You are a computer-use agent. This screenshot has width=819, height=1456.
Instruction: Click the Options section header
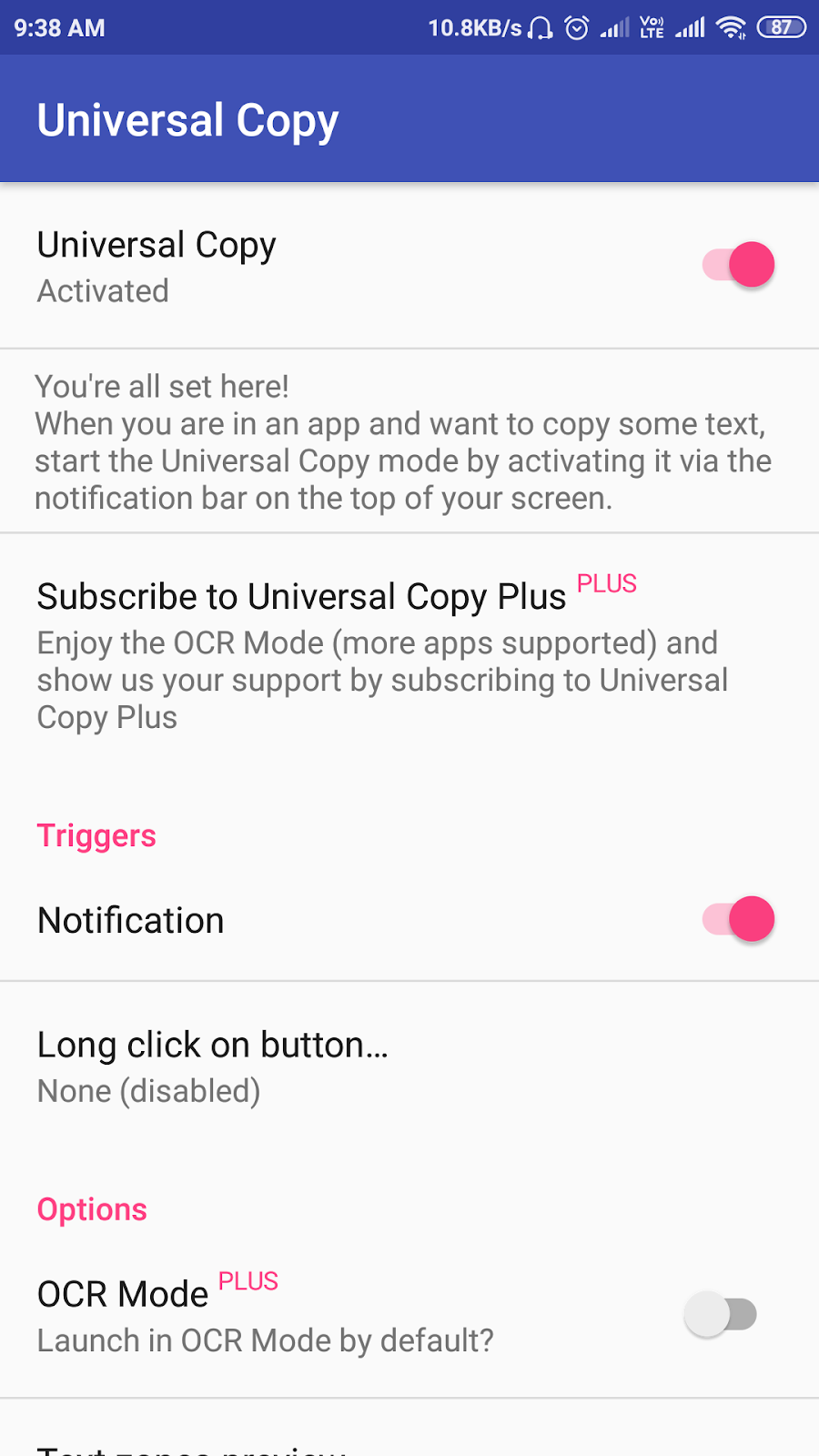(91, 1209)
